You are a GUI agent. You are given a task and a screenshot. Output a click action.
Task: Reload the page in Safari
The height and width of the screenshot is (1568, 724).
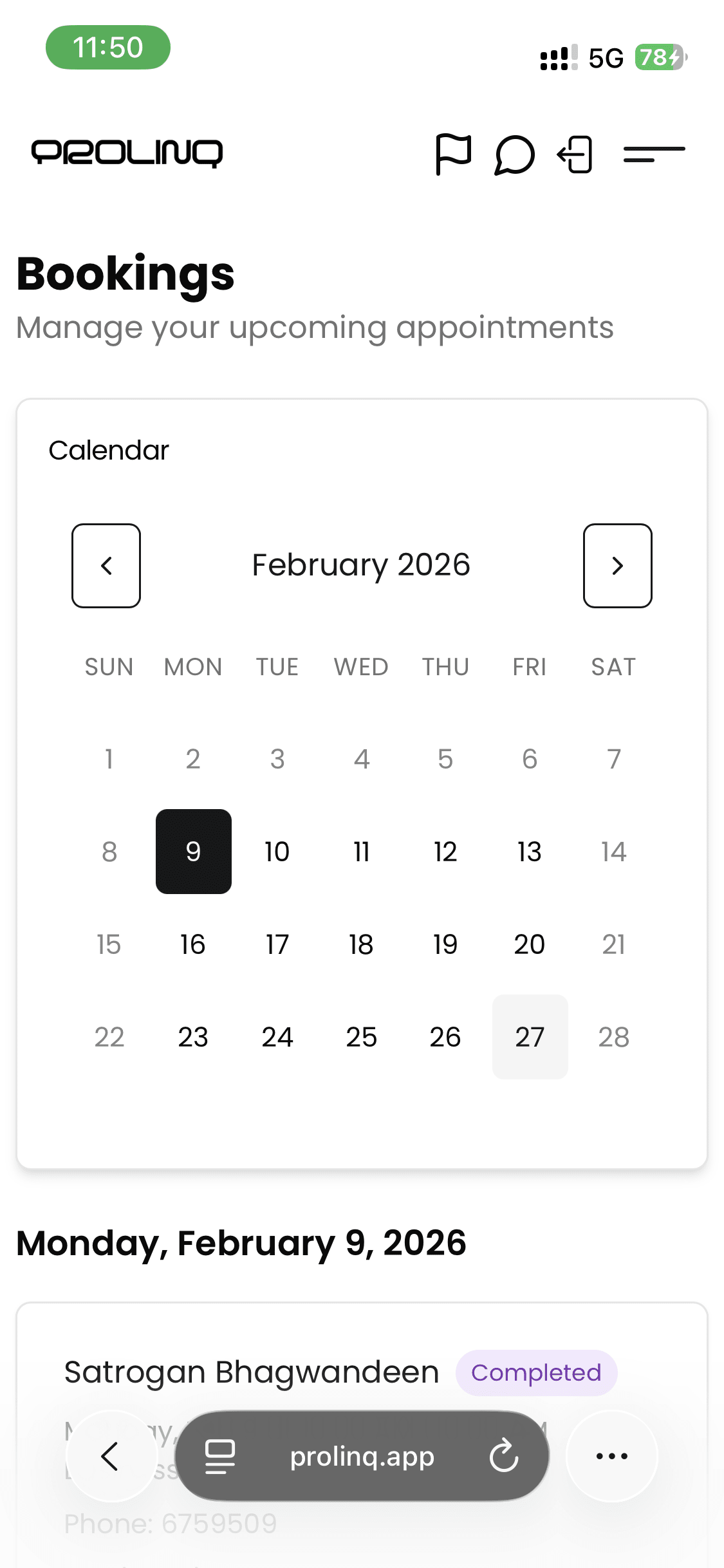504,1457
